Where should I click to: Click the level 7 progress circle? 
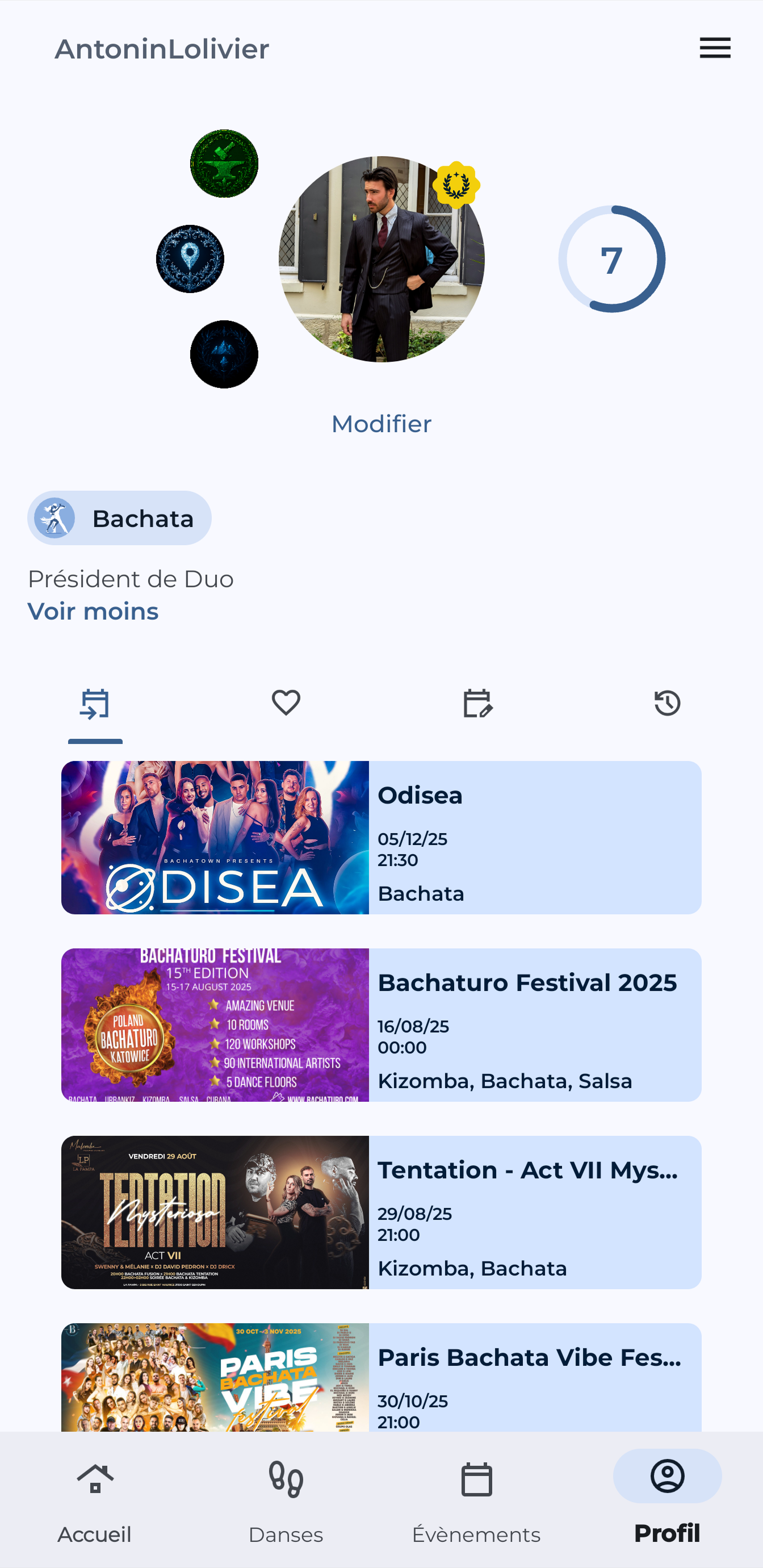click(x=613, y=259)
